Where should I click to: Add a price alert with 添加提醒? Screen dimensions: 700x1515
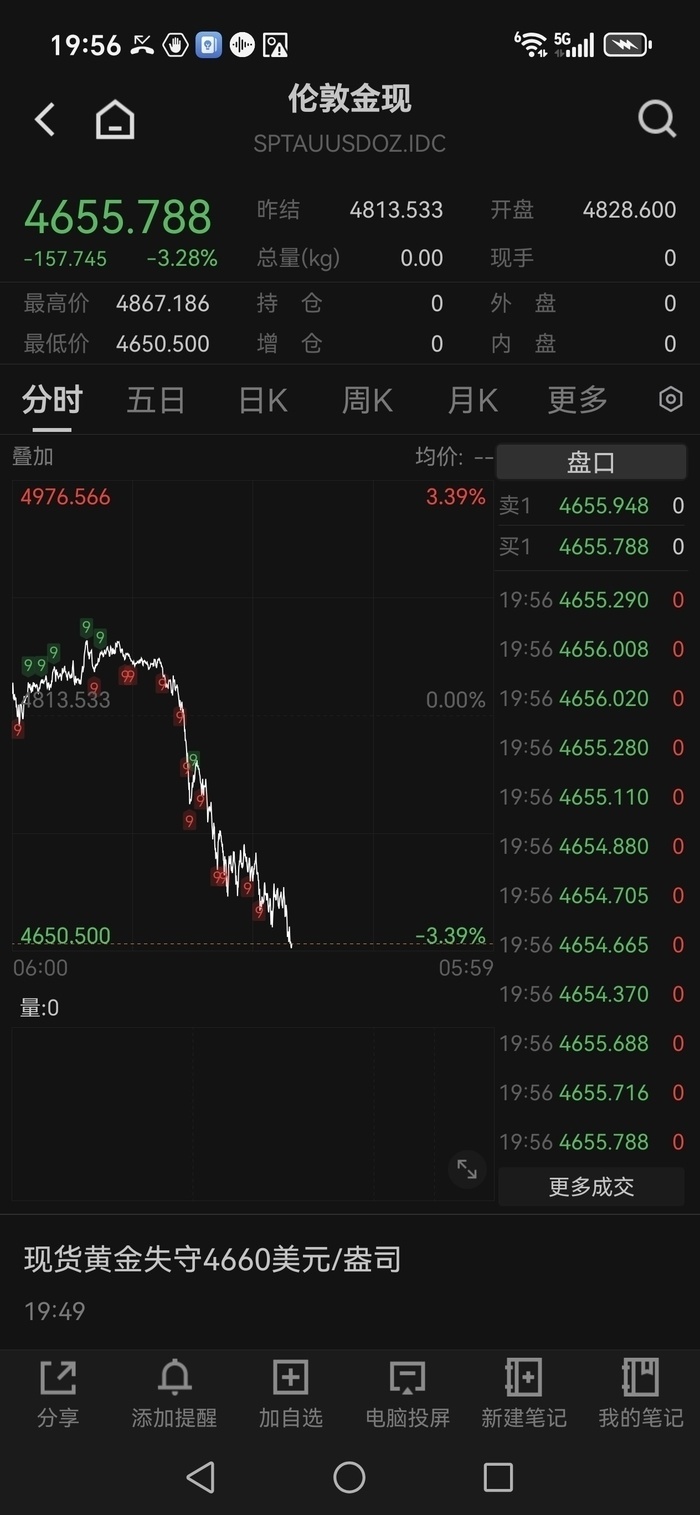(x=174, y=1393)
